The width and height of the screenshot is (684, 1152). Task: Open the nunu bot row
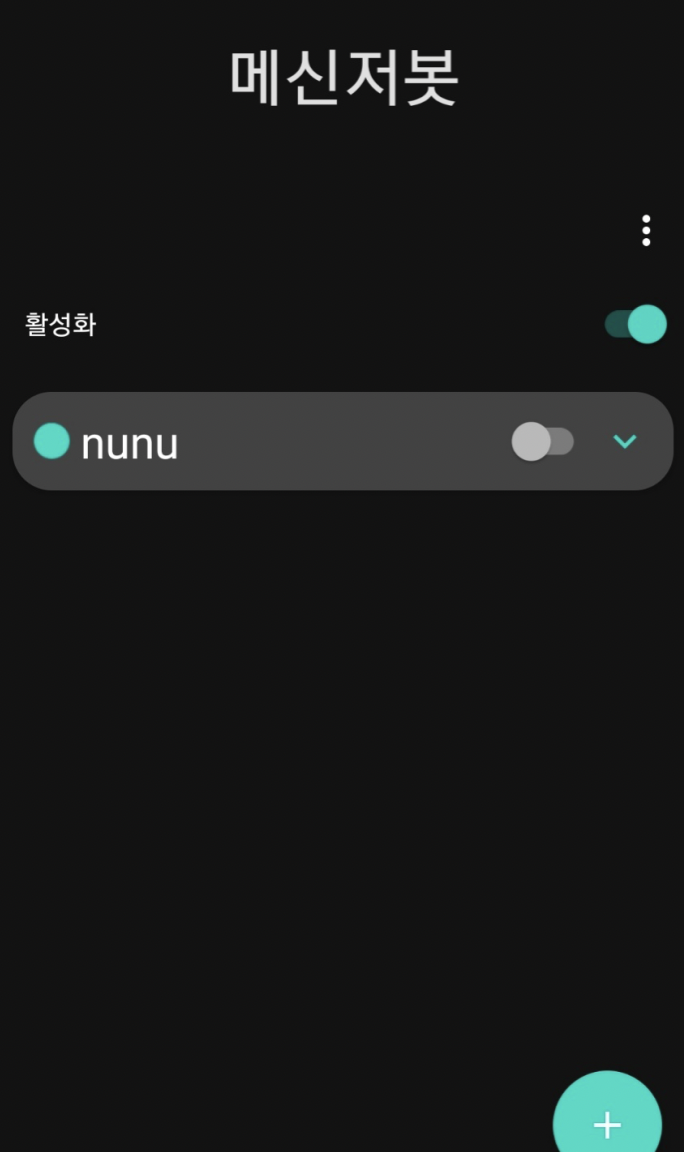pos(342,441)
